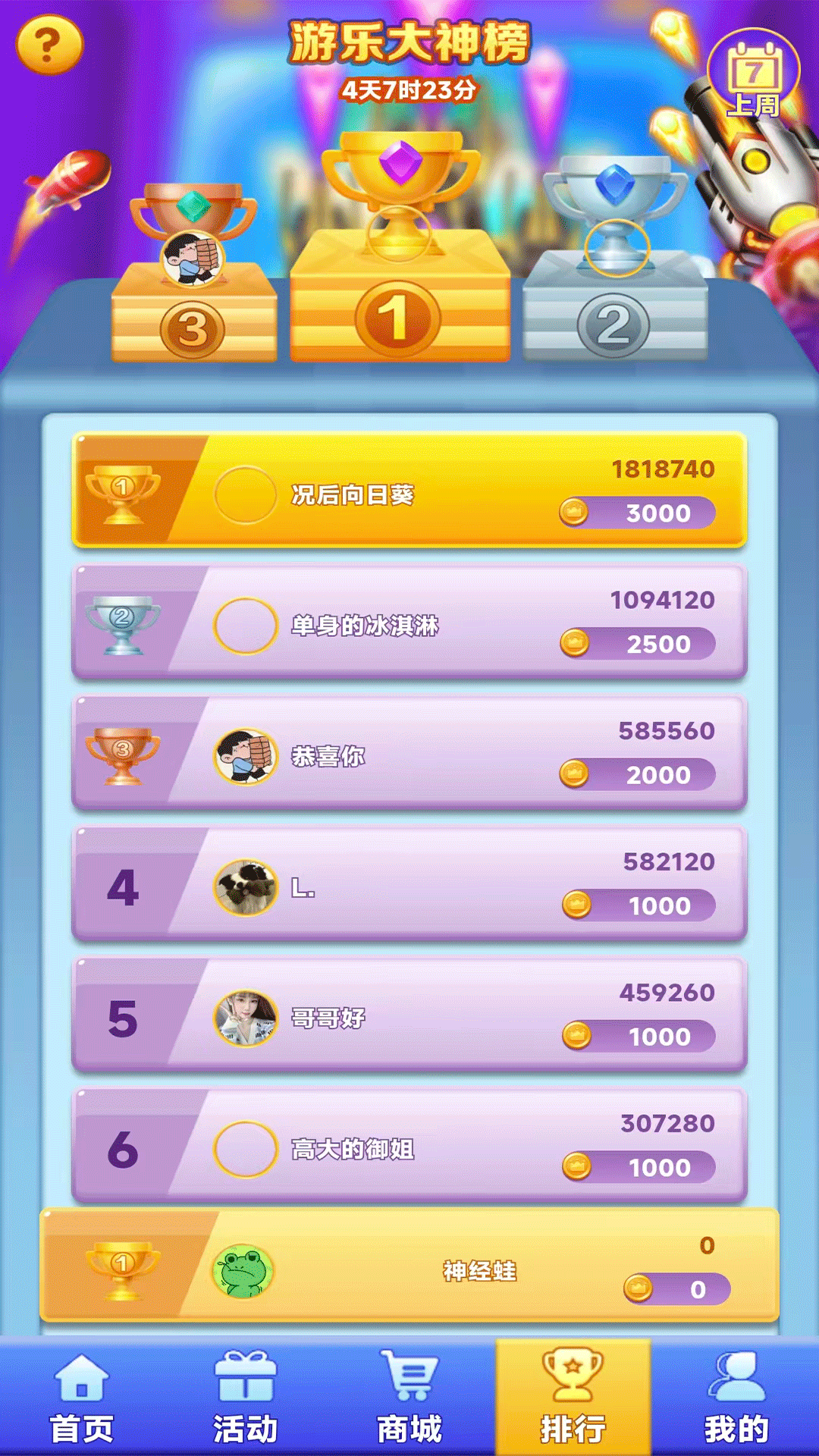This screenshot has height=1456, width=819.
Task: Open the first place row 况后向日葵
Action: (409, 490)
